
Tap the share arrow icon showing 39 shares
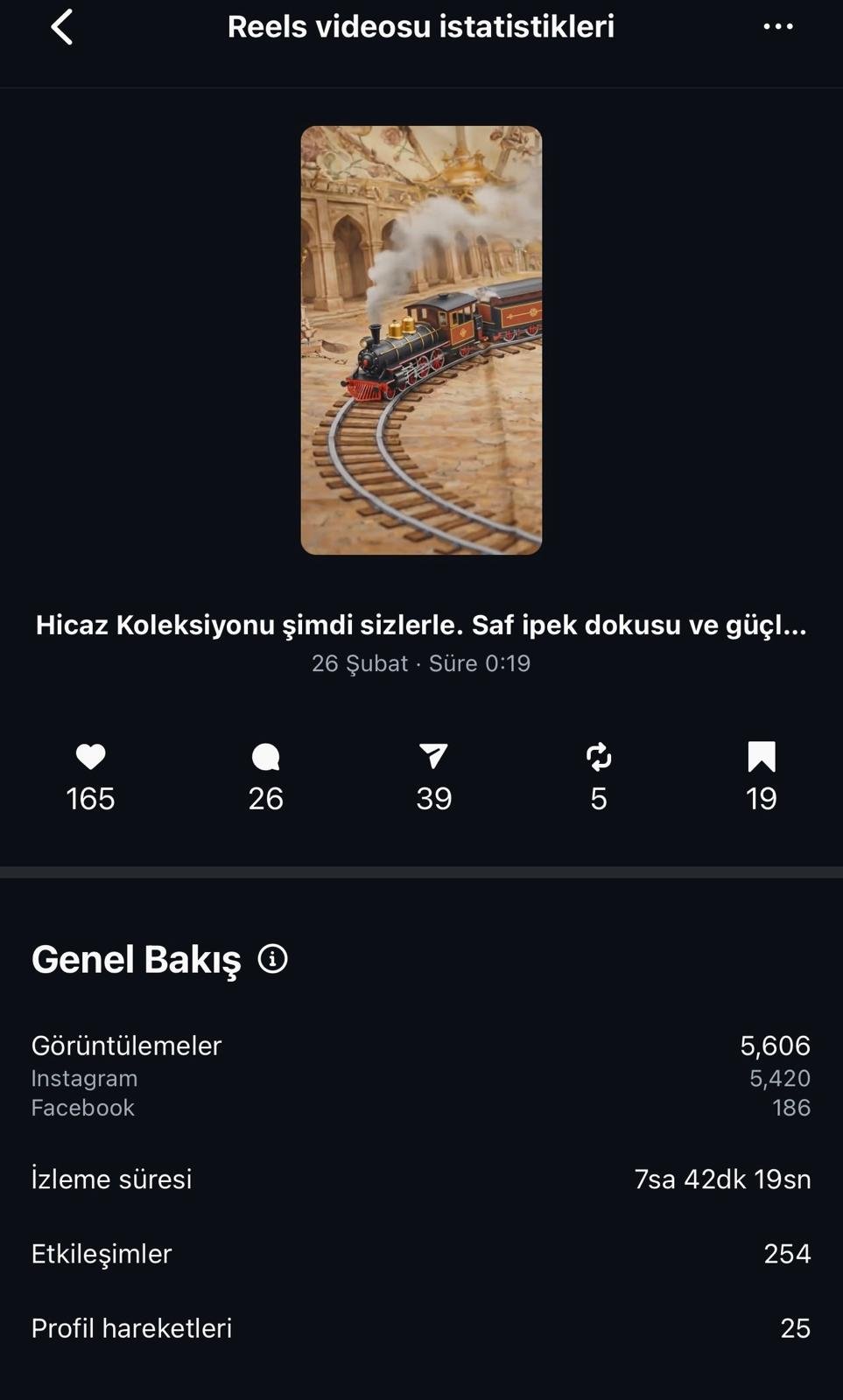point(433,774)
